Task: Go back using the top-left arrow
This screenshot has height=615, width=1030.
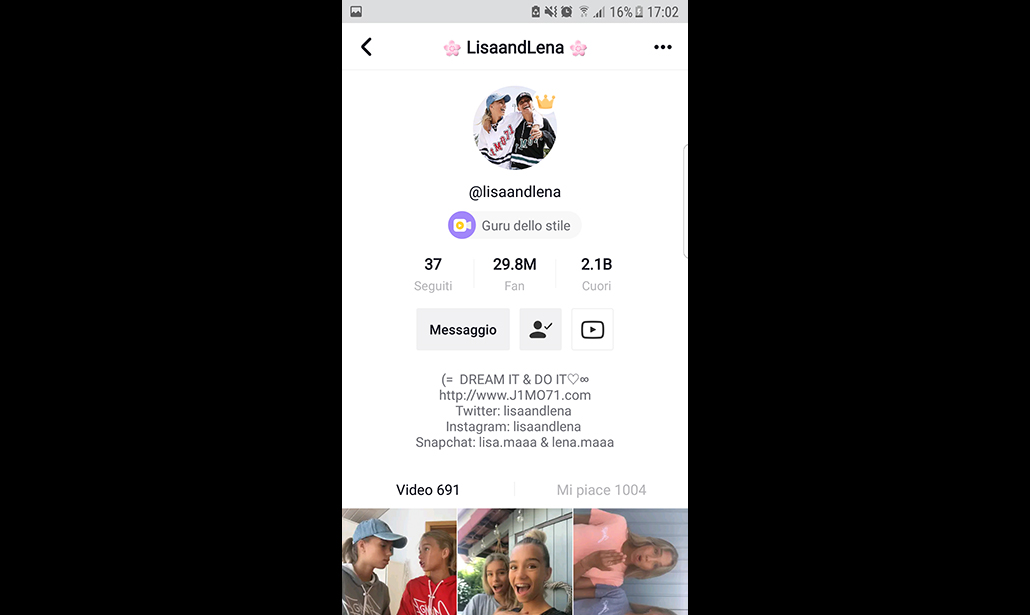Action: pyautogui.click(x=367, y=47)
